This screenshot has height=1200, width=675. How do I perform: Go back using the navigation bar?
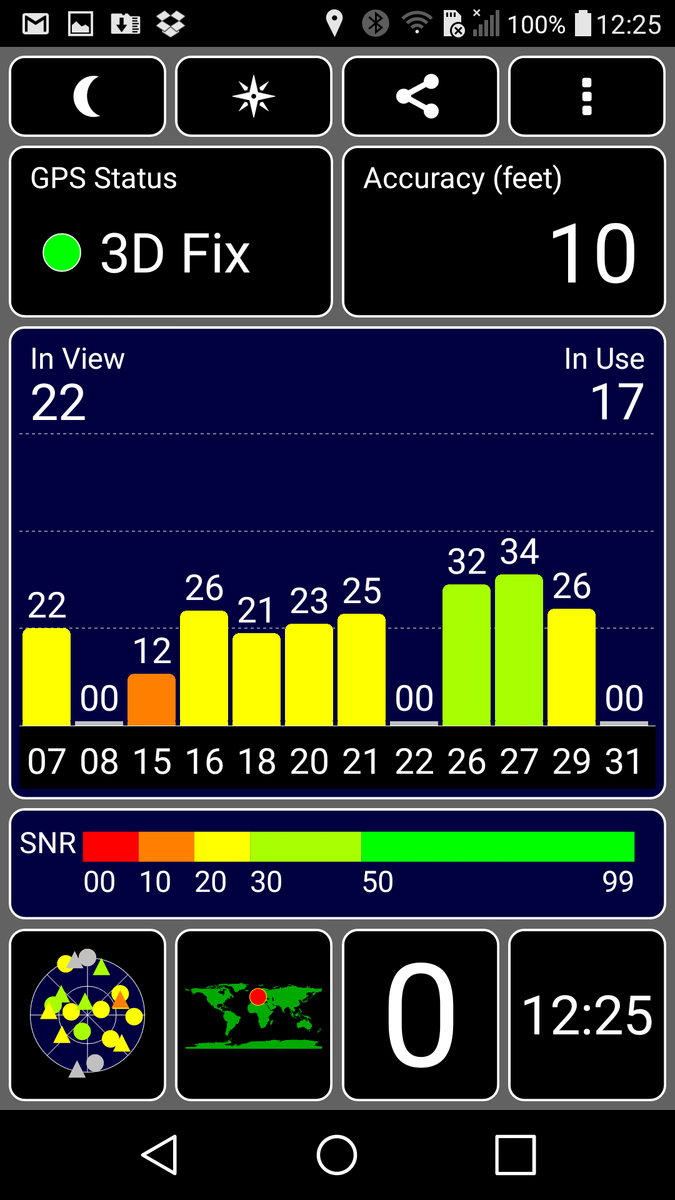click(160, 1155)
